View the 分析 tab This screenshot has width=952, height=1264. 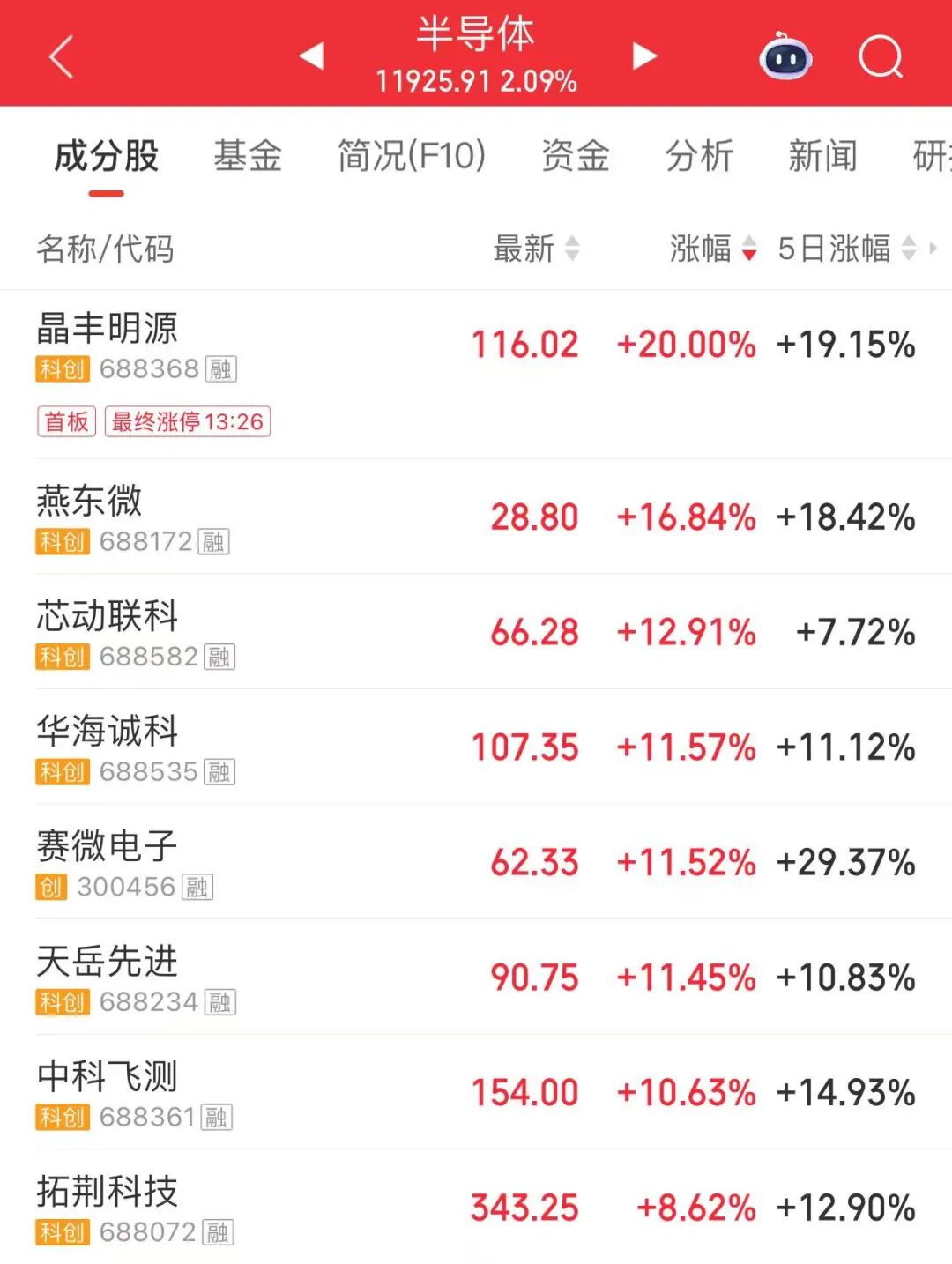coord(699,156)
